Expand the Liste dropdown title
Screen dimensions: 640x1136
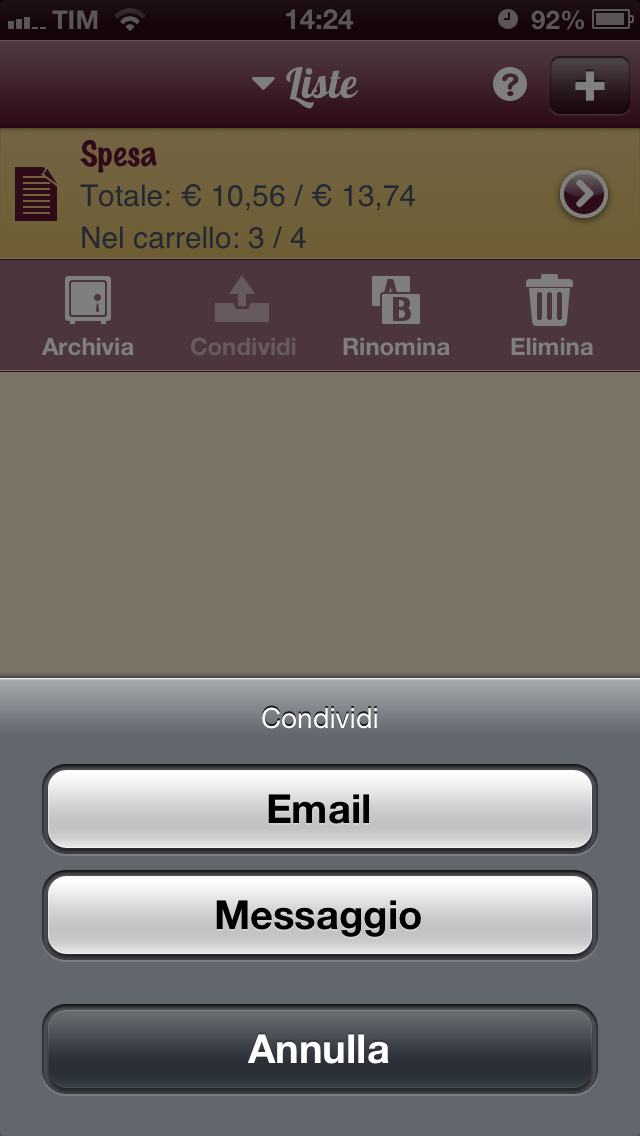[x=306, y=85]
